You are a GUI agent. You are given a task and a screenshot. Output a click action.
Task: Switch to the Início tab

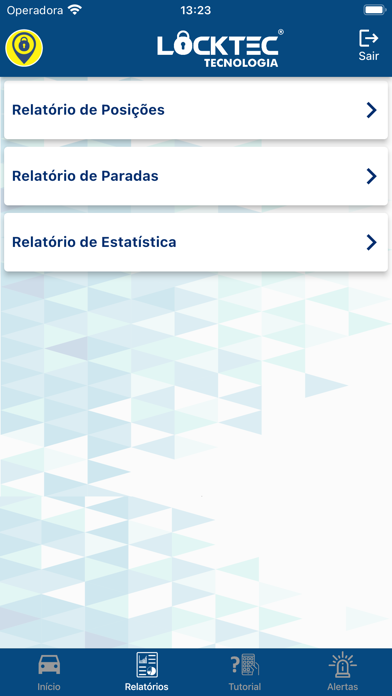(x=49, y=672)
